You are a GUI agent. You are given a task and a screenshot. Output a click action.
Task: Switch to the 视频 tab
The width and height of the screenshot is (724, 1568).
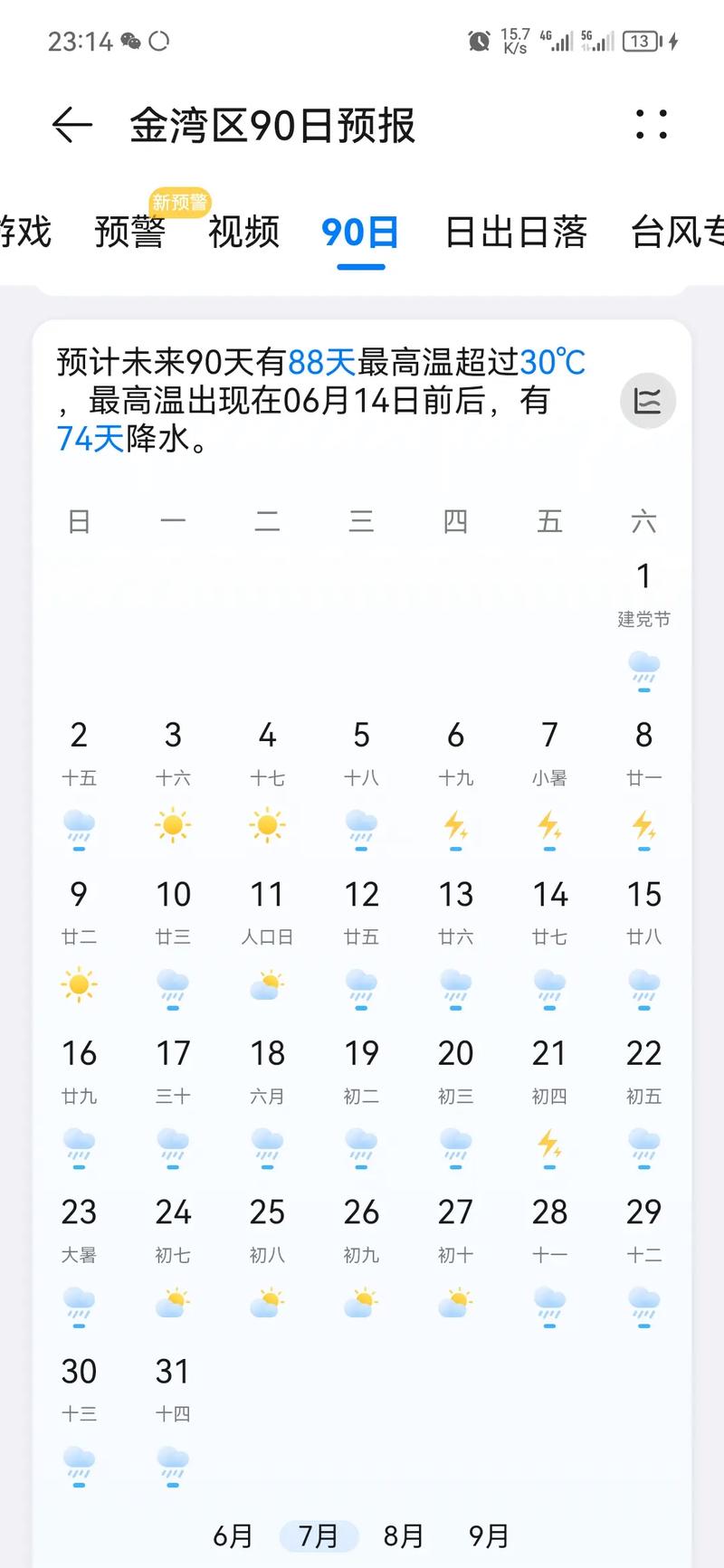[244, 232]
